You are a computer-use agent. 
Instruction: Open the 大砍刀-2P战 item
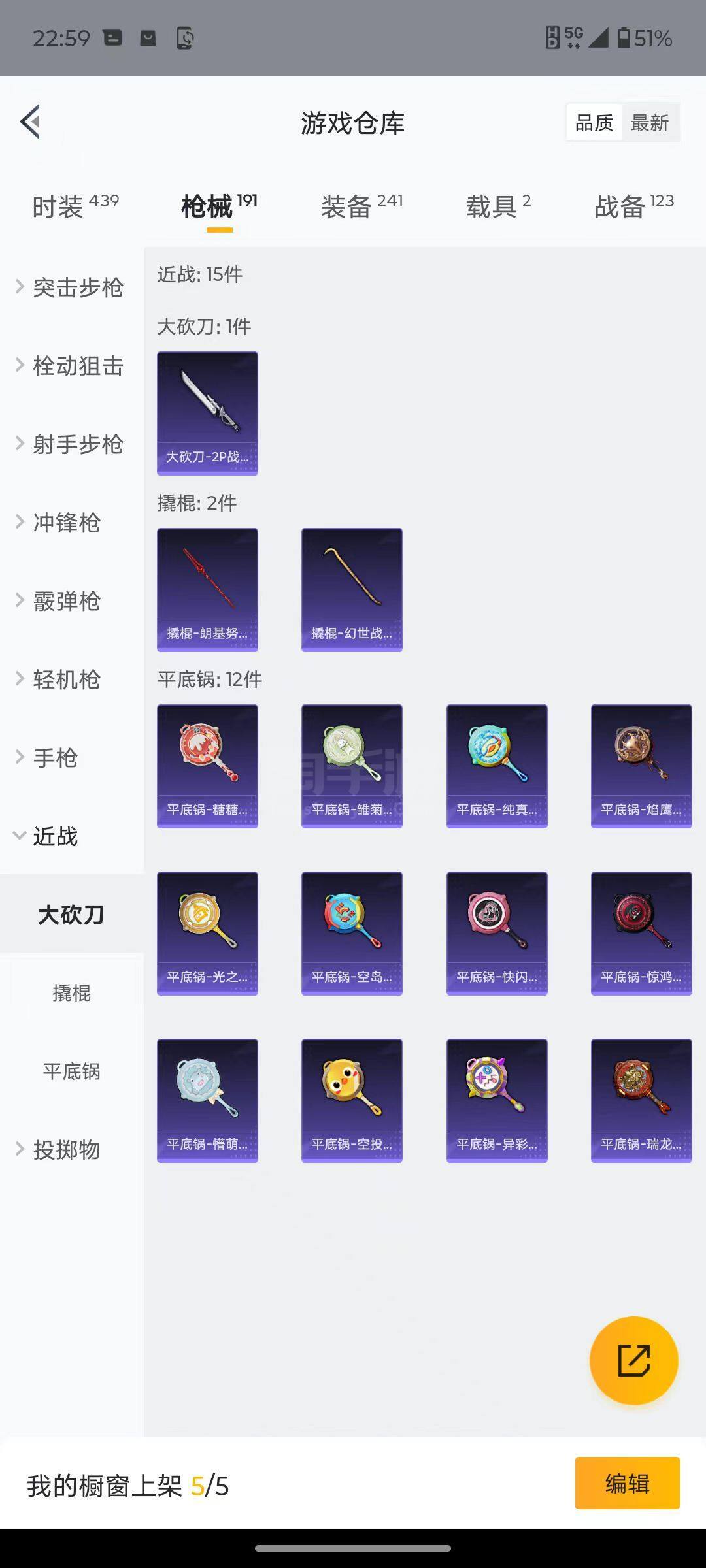tap(207, 413)
